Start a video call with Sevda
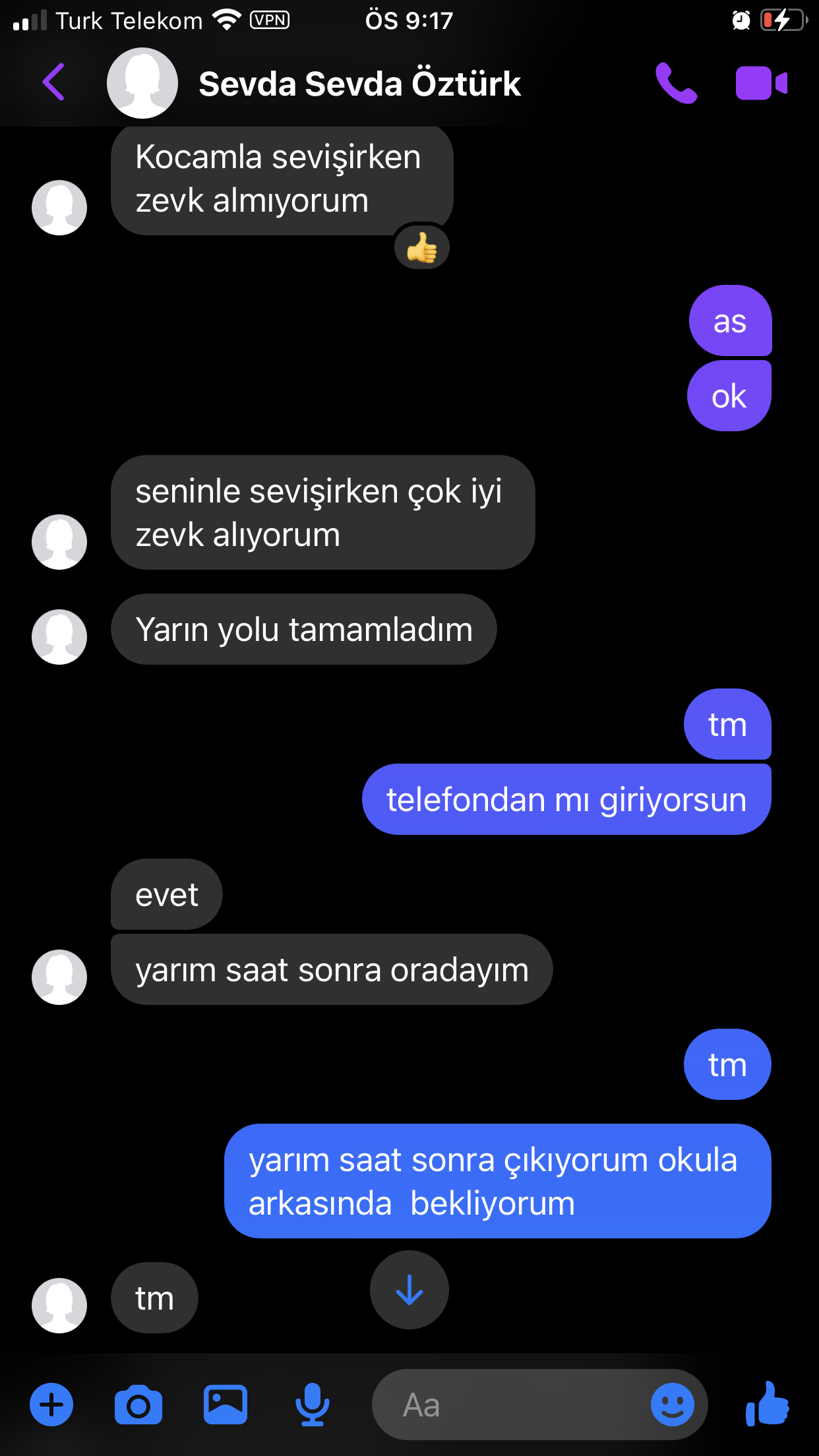This screenshot has height=1456, width=819. tap(762, 84)
